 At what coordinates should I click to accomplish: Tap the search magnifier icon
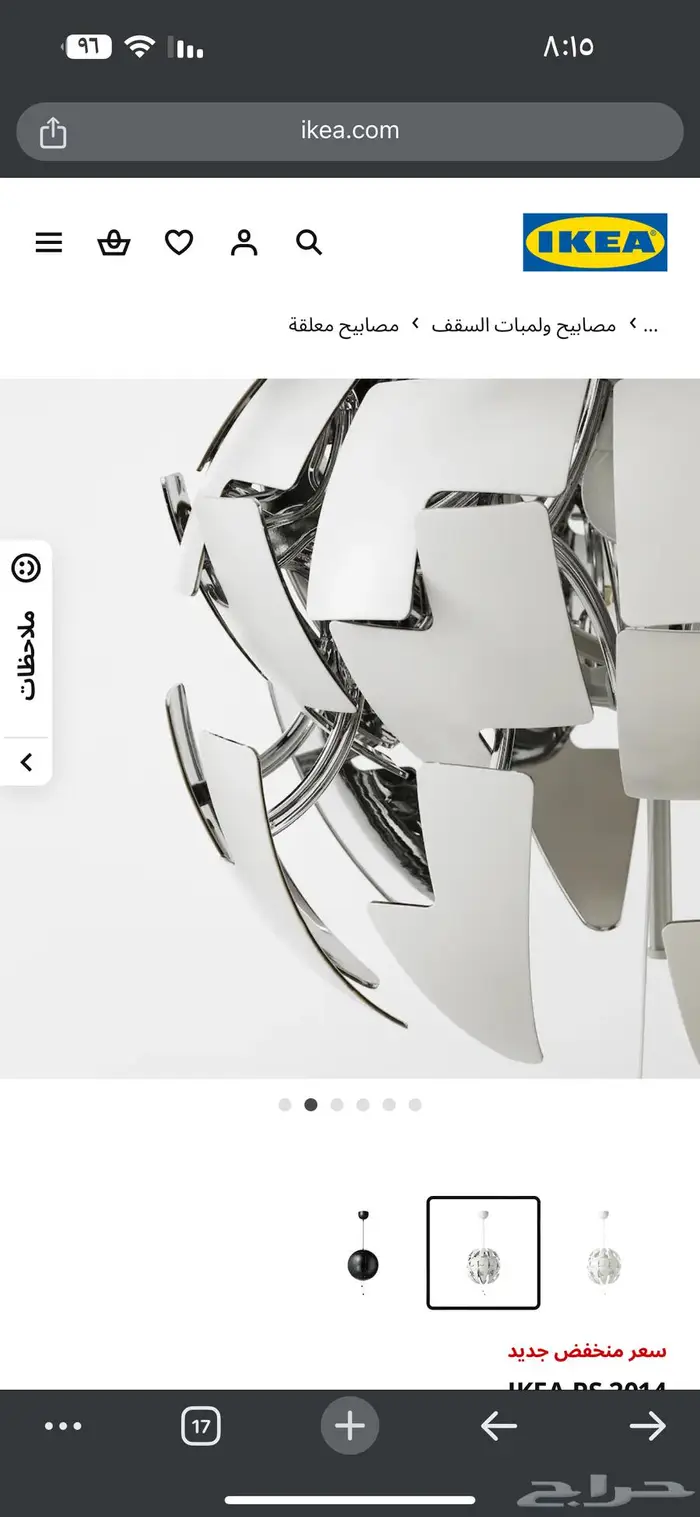point(309,243)
